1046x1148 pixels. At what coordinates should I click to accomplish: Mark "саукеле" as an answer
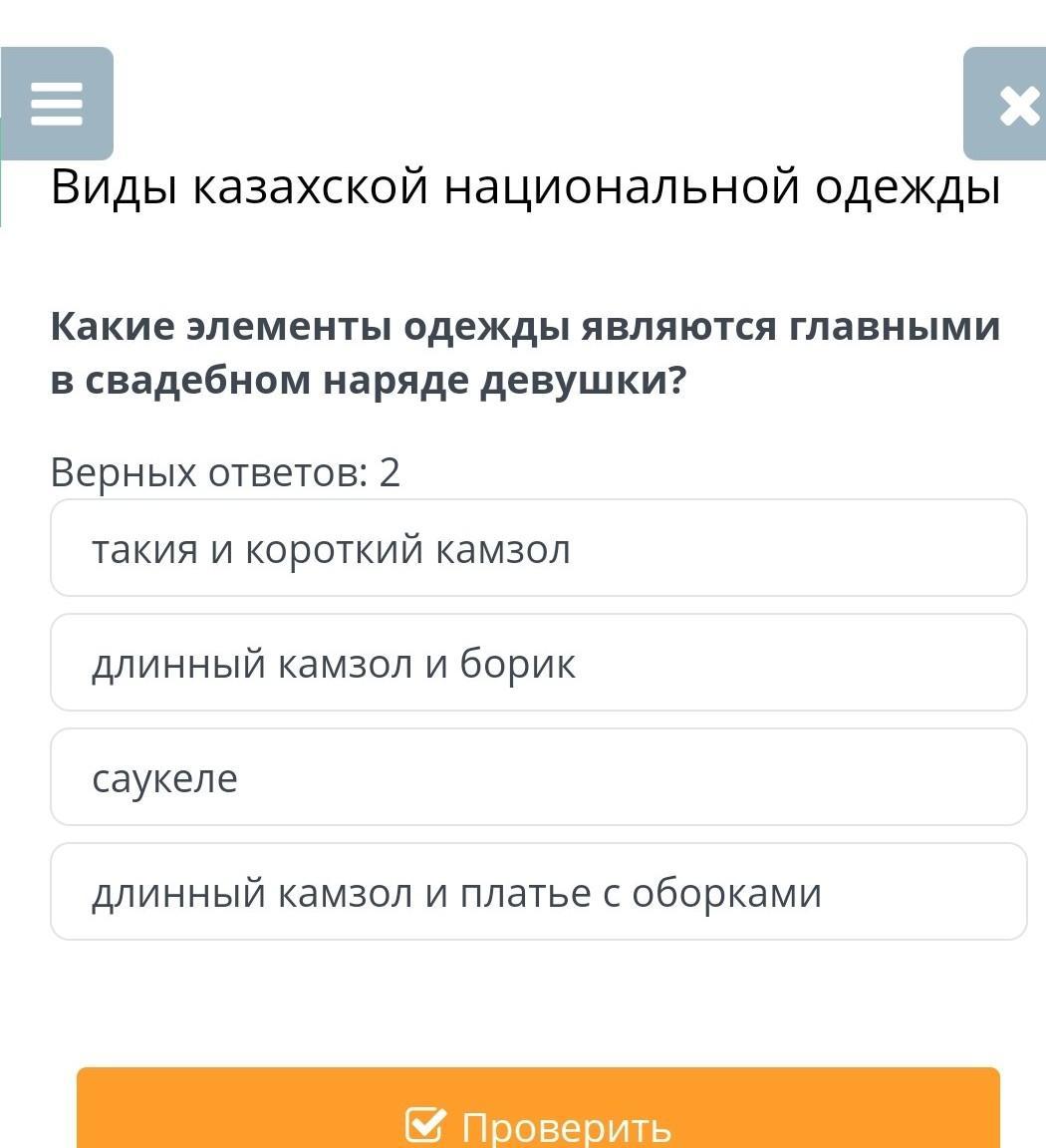coord(538,777)
